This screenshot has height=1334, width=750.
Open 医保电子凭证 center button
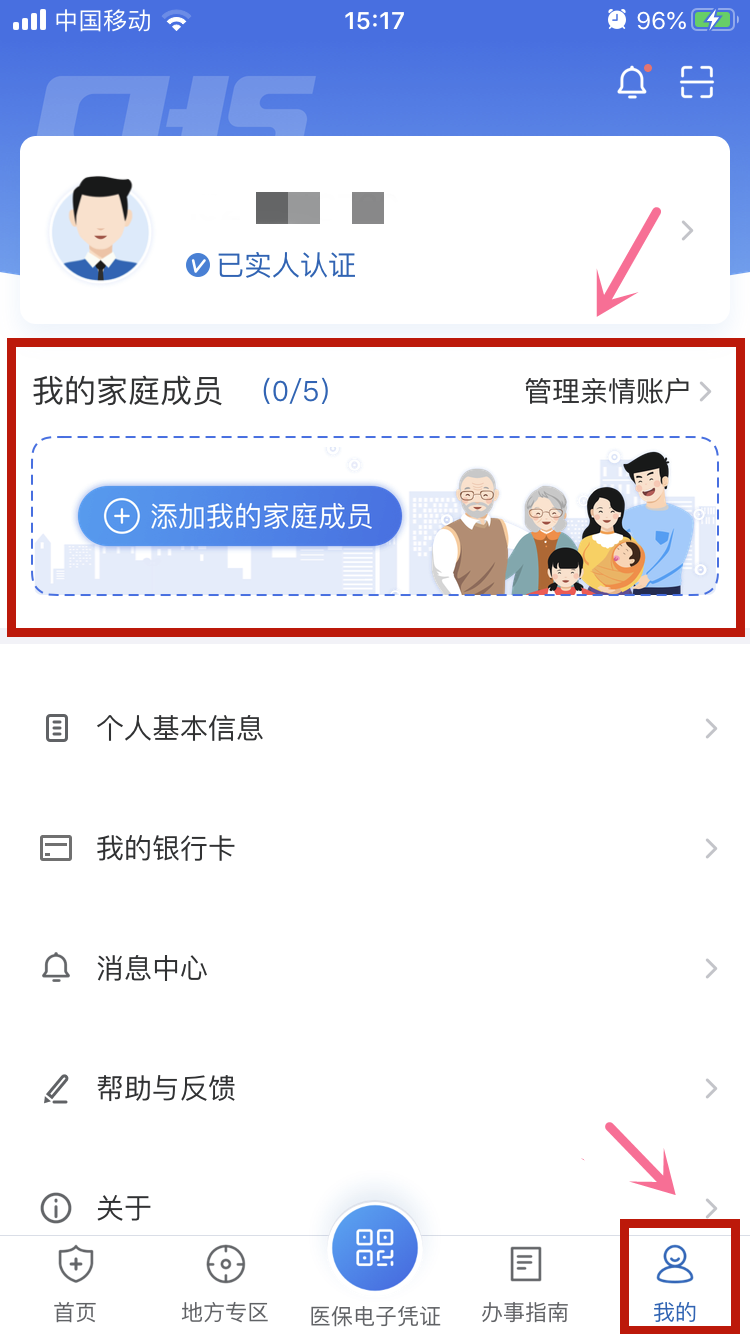click(x=375, y=1250)
